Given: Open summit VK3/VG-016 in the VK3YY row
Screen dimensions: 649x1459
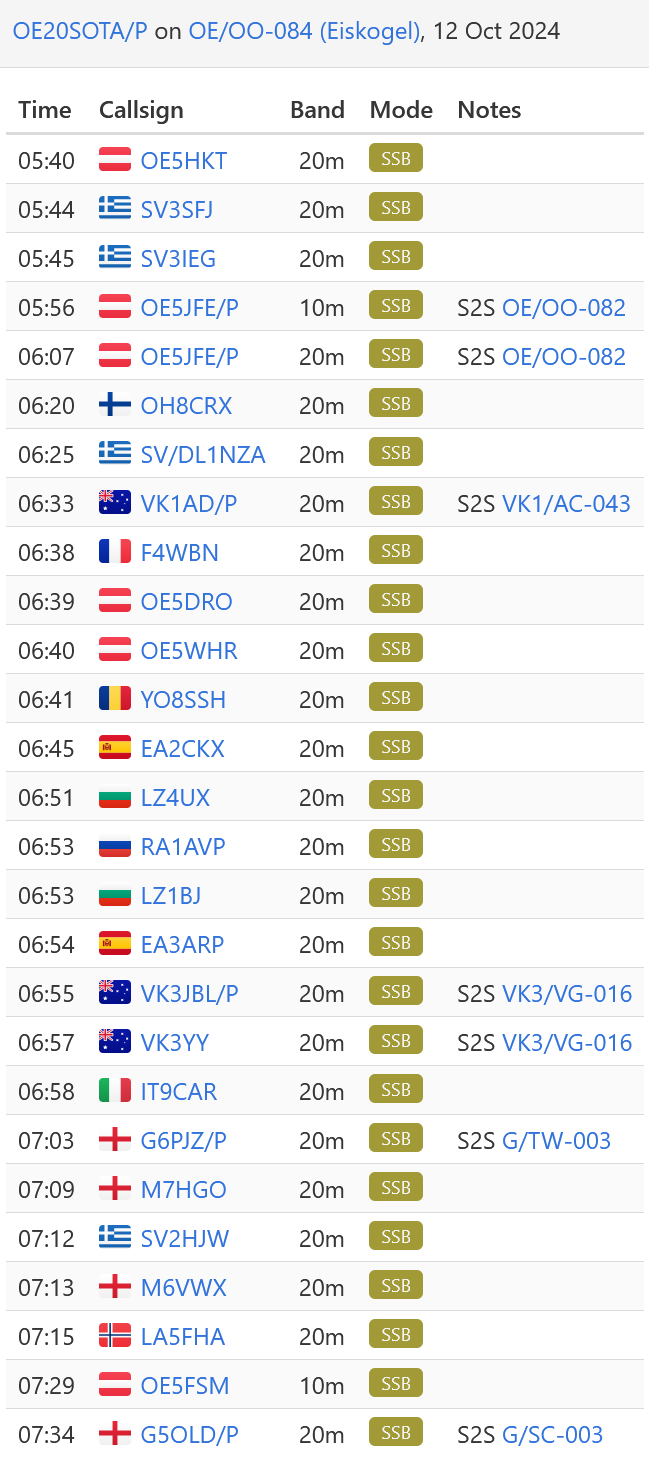Looking at the screenshot, I should 567,1043.
